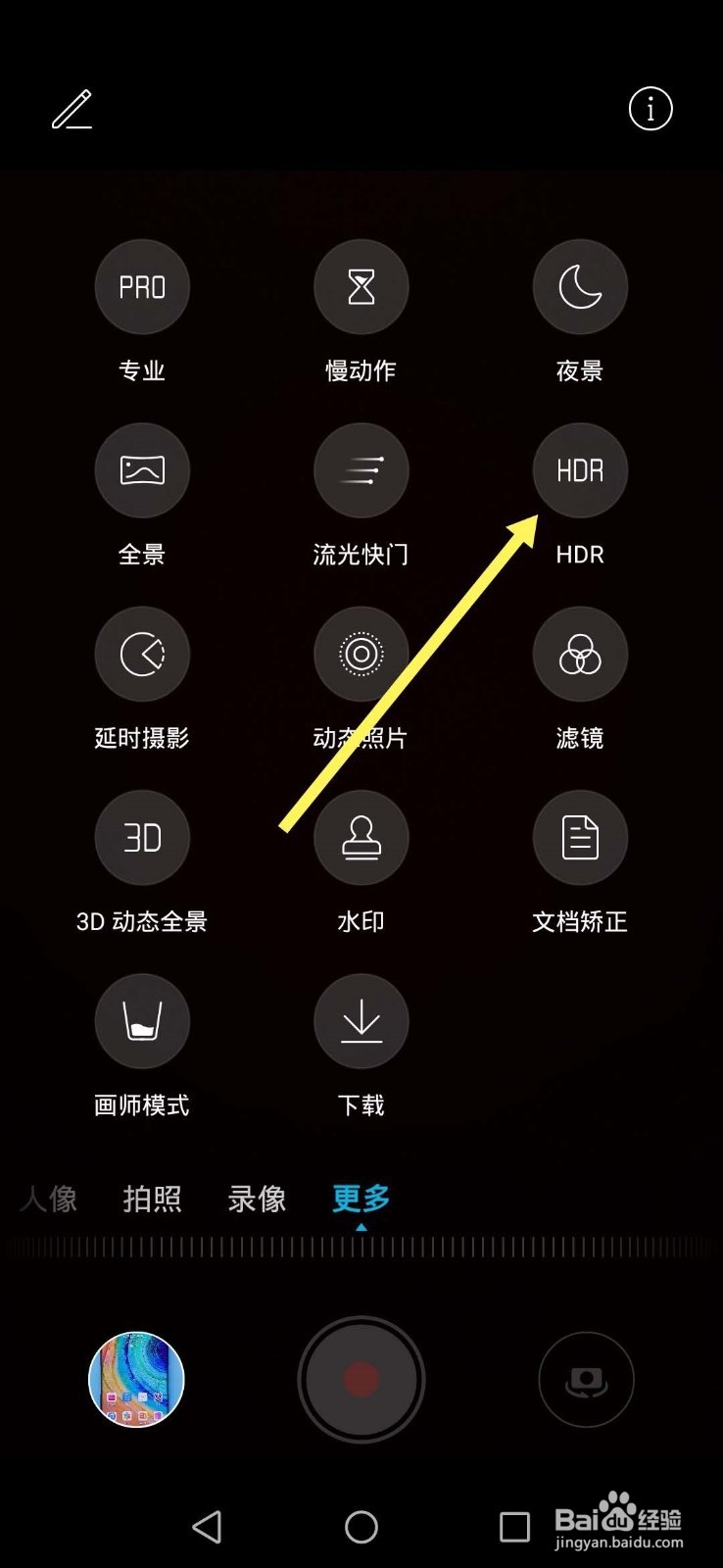Select the Watermark stamp icon
Viewport: 723px width, 1568px height.
point(361,838)
